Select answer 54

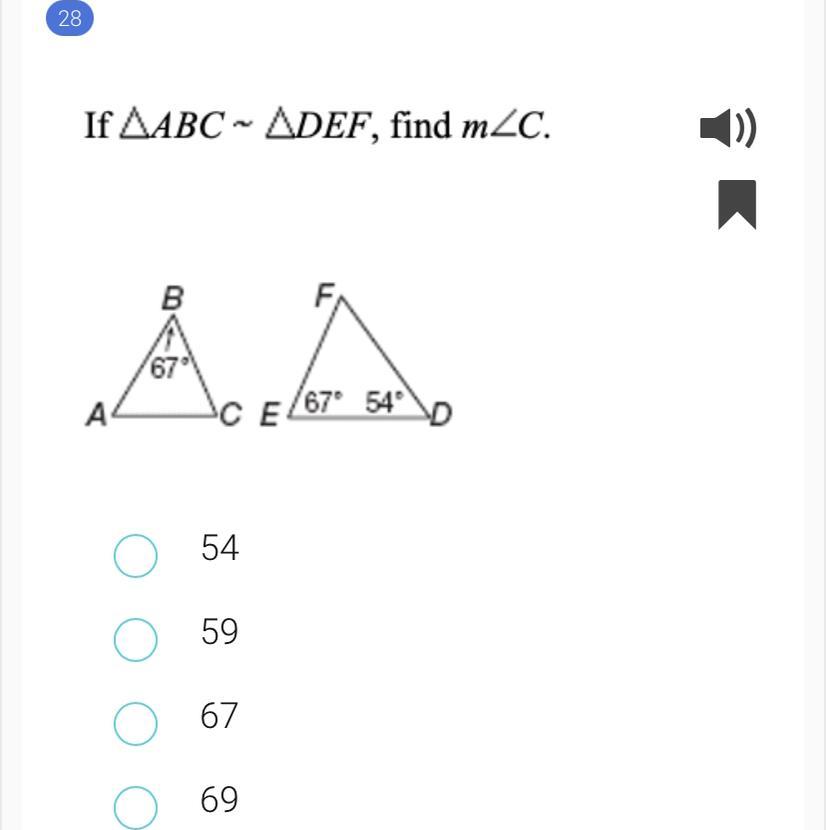136,555
